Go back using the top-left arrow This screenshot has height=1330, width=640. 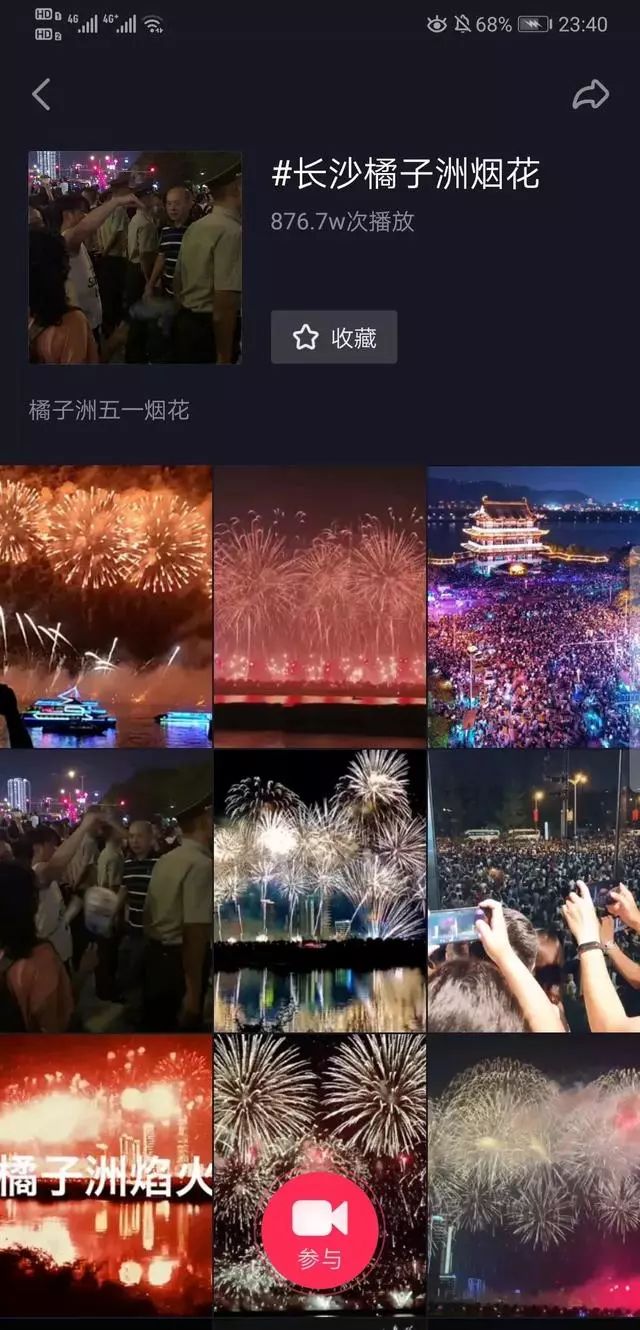(41, 95)
